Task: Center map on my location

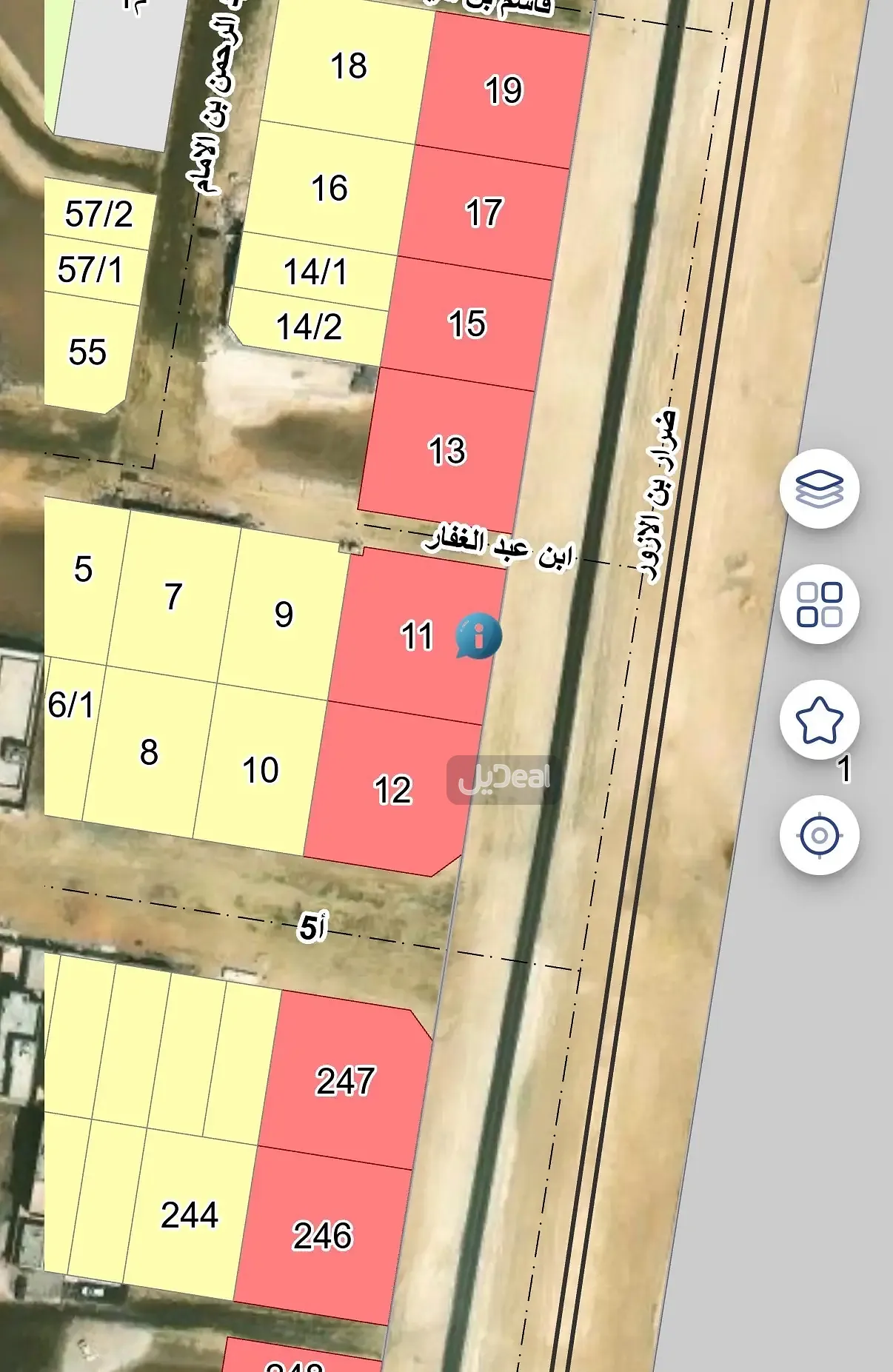Action: pyautogui.click(x=819, y=836)
